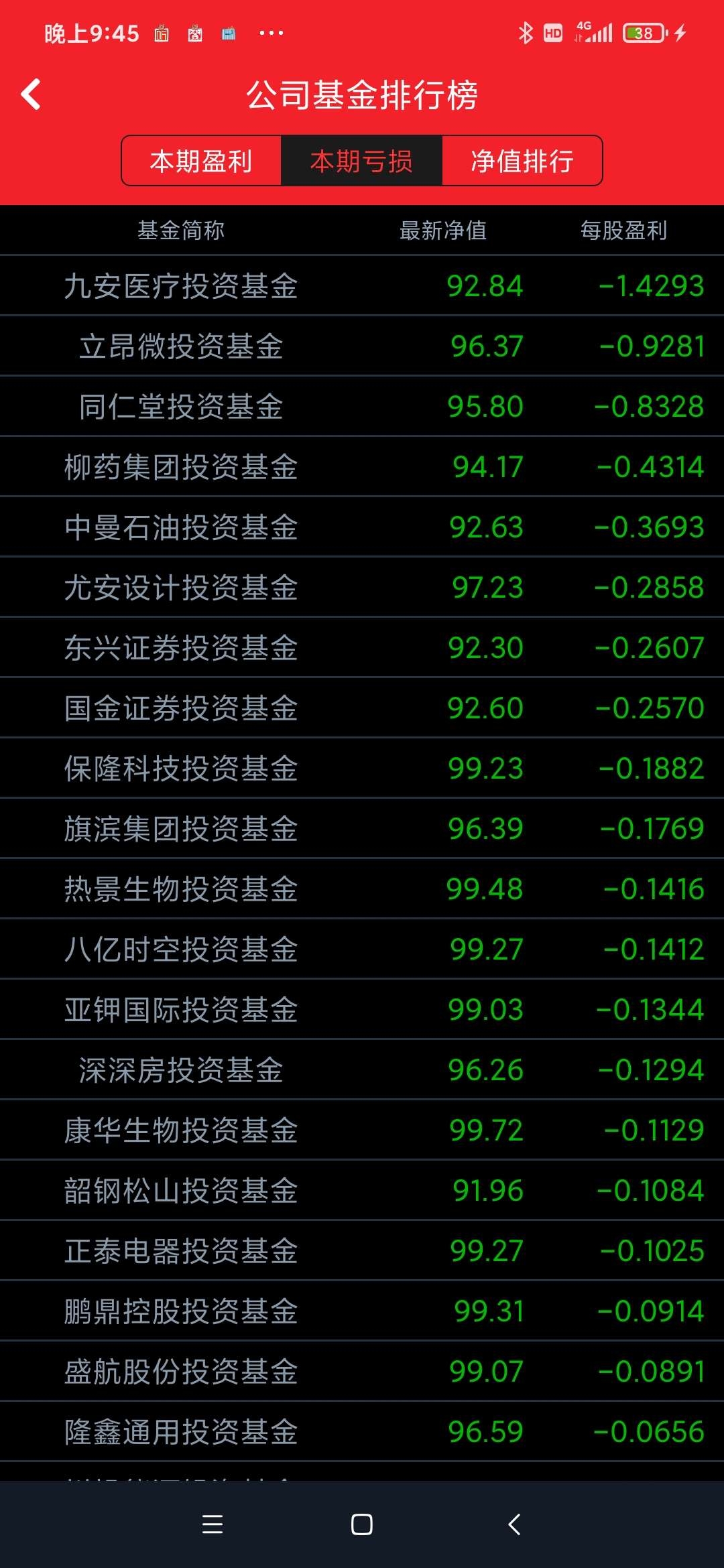Open 深深房投资基金 row
724x1568 pixels.
click(x=362, y=1069)
